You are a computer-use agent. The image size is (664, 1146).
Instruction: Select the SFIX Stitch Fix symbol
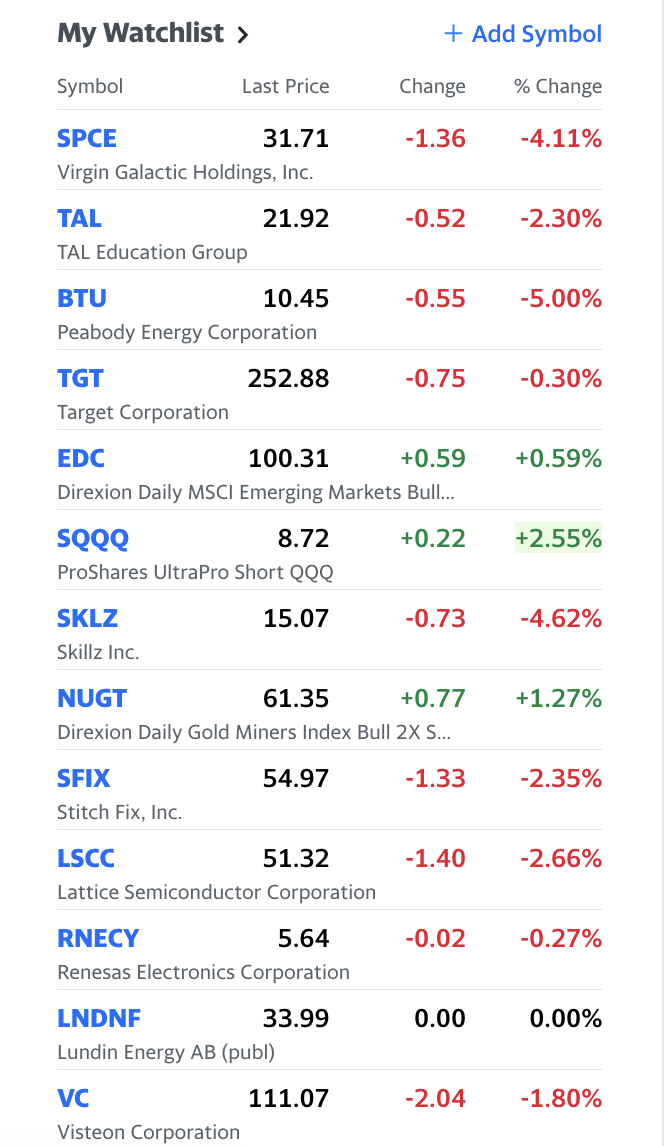[x=84, y=778]
